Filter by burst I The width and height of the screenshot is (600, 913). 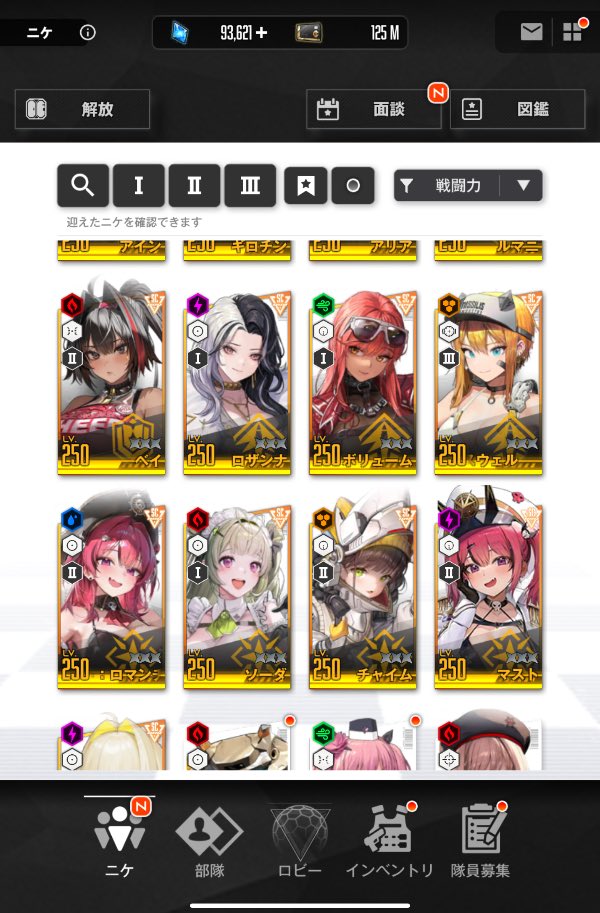tap(139, 185)
